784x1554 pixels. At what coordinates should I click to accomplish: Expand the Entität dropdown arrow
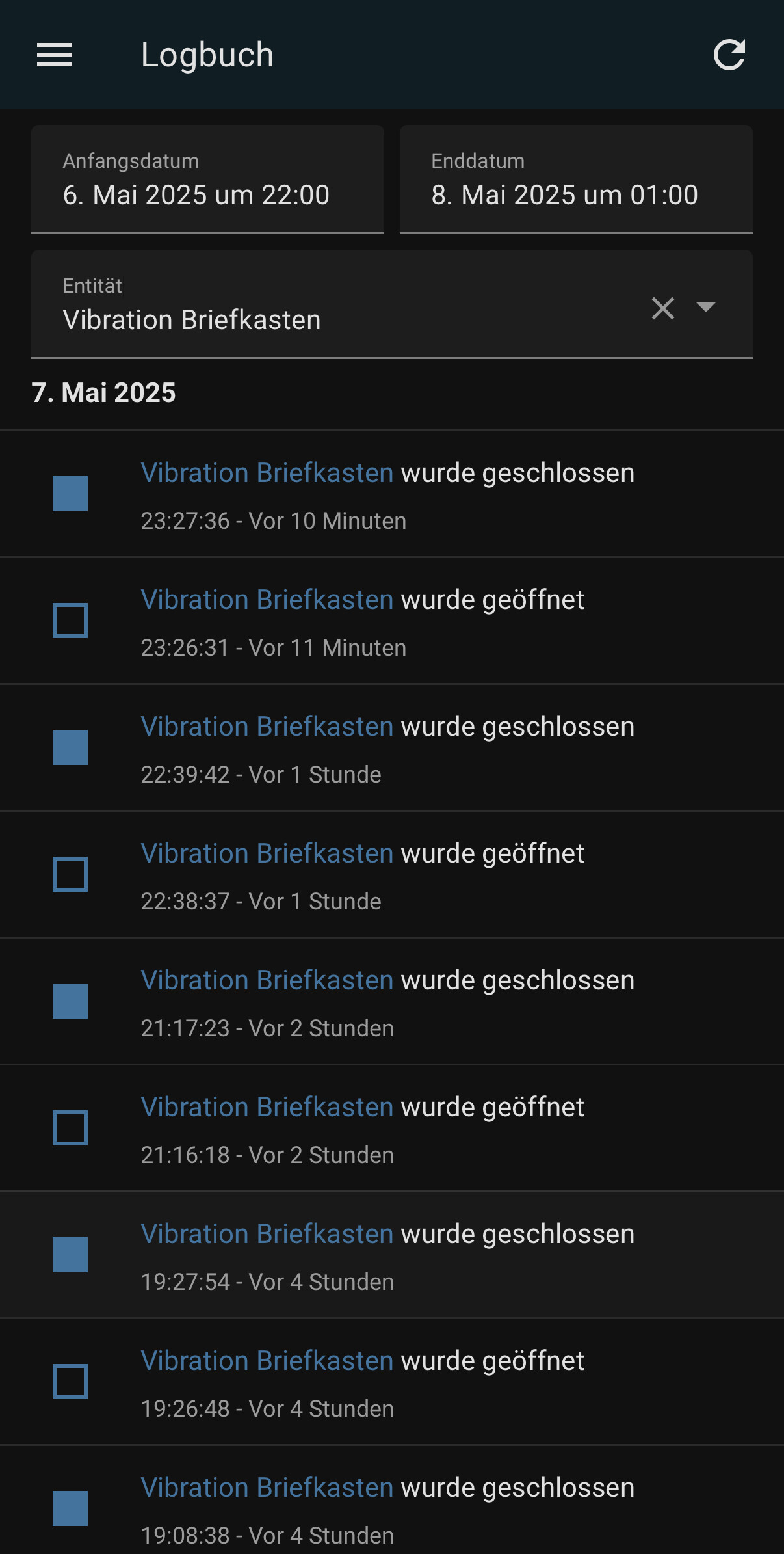(705, 306)
